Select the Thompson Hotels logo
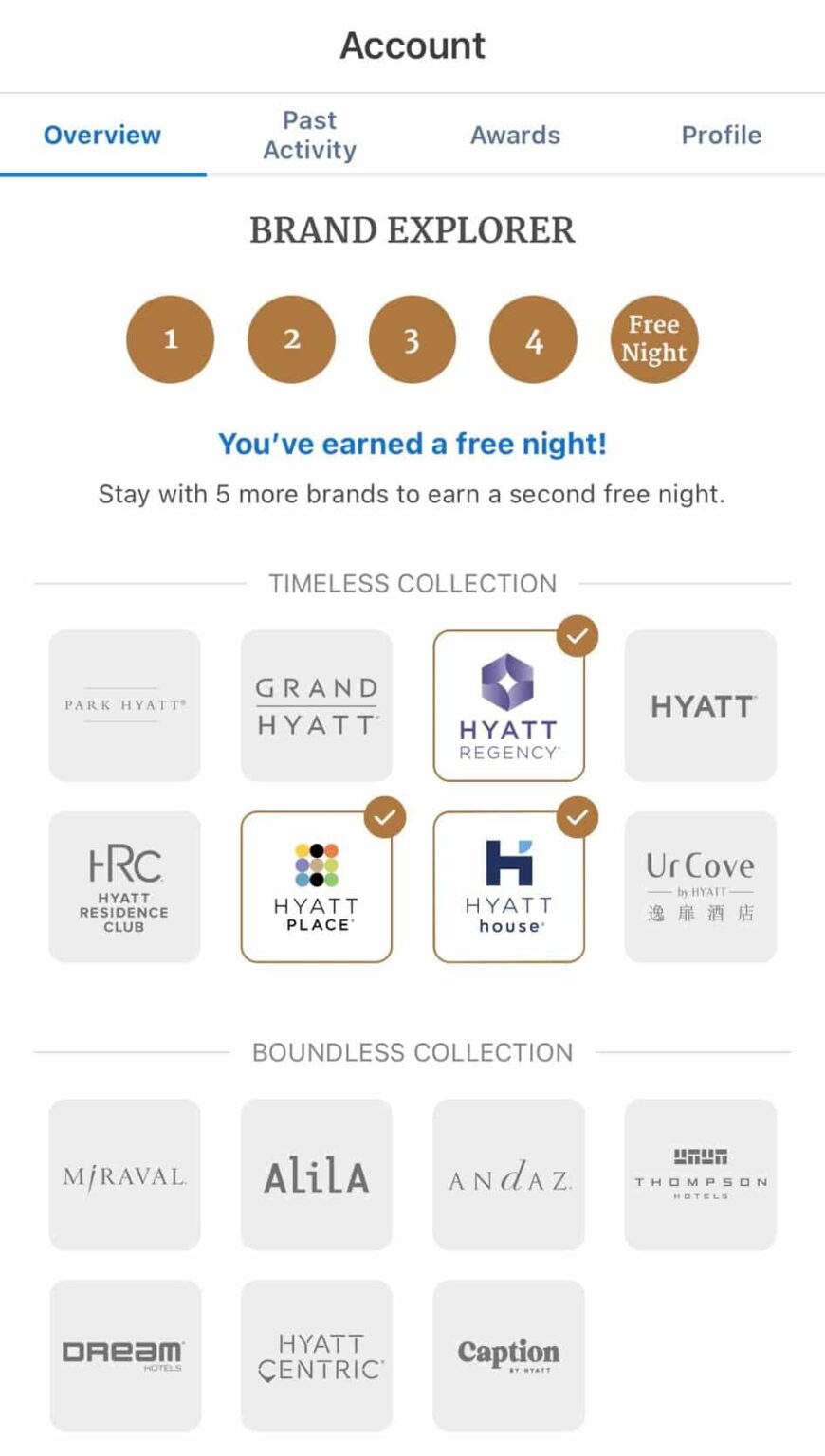Viewport: 825px width, 1456px height. click(700, 1175)
